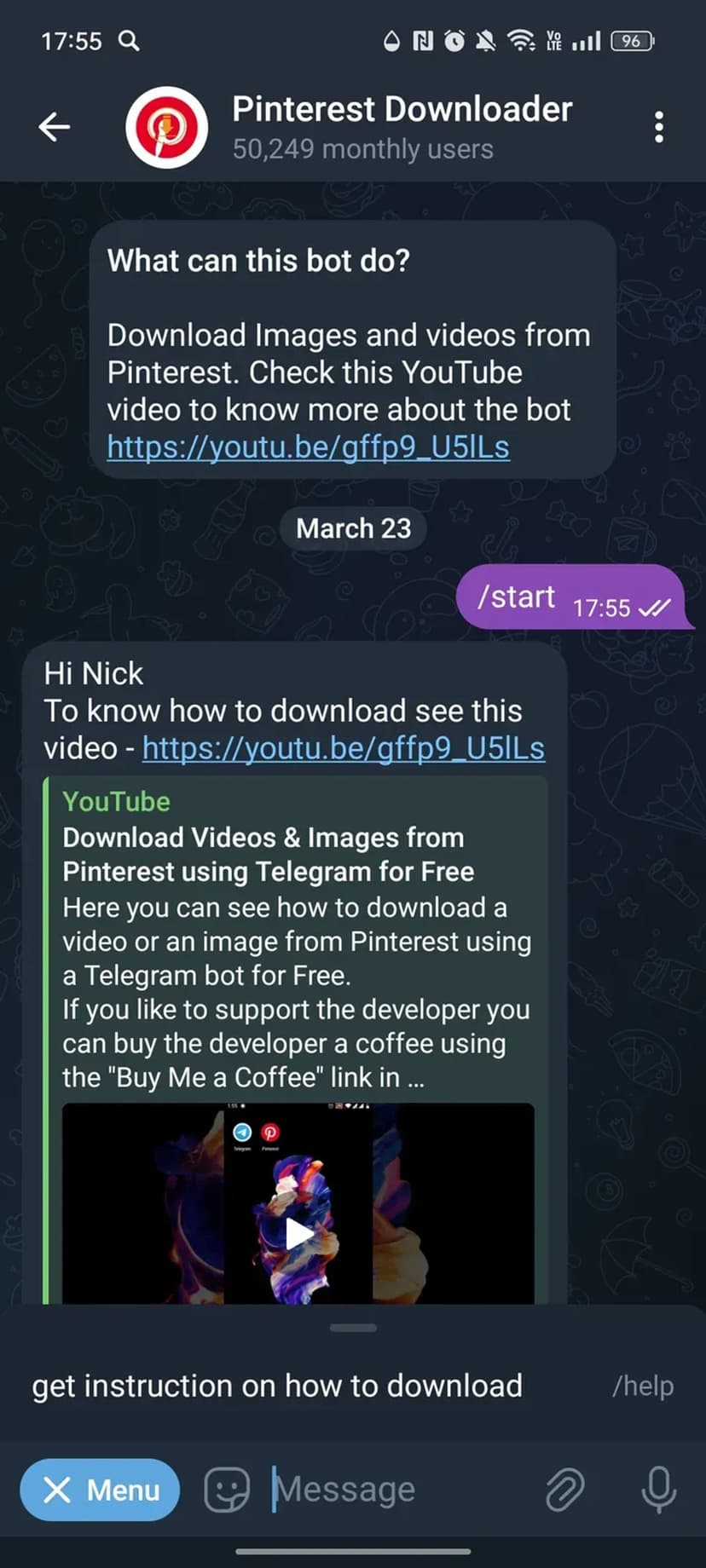Attach a file with paperclip icon
Image resolution: width=706 pixels, height=1568 pixels.
click(564, 1490)
